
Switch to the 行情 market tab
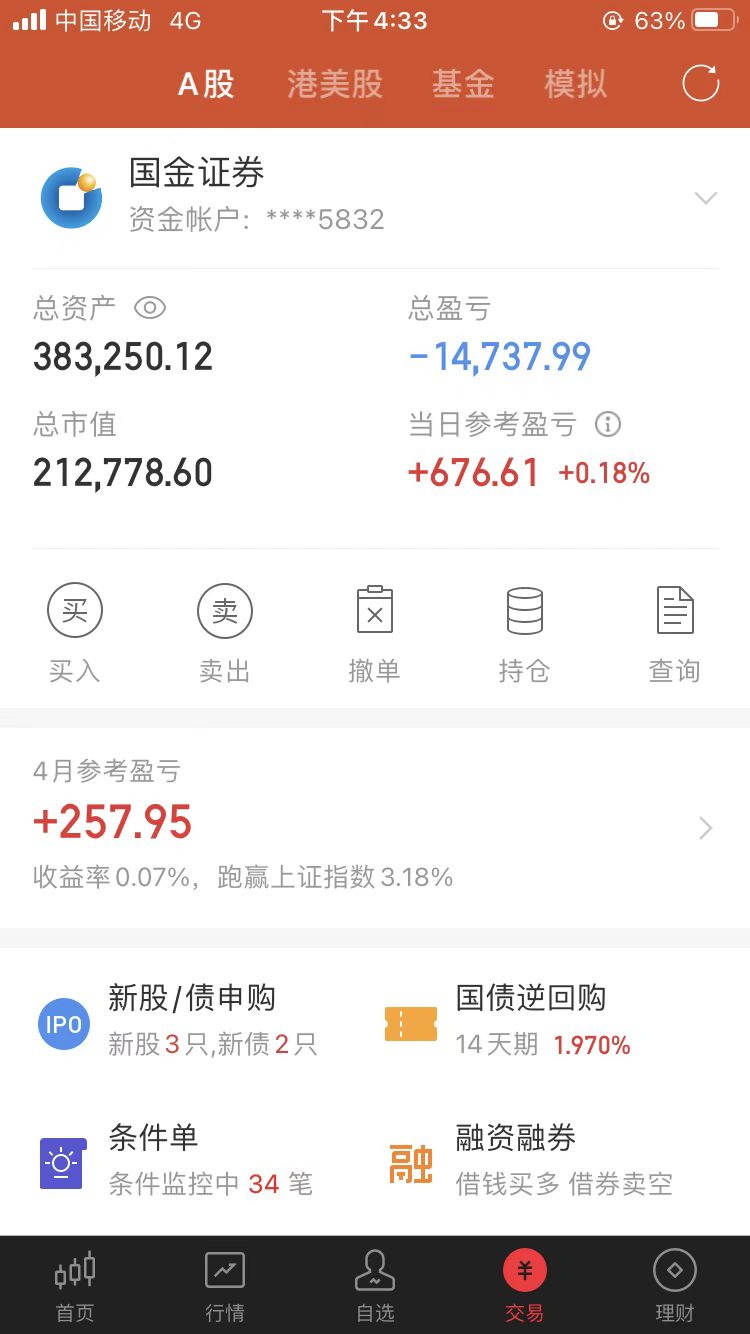click(225, 1286)
